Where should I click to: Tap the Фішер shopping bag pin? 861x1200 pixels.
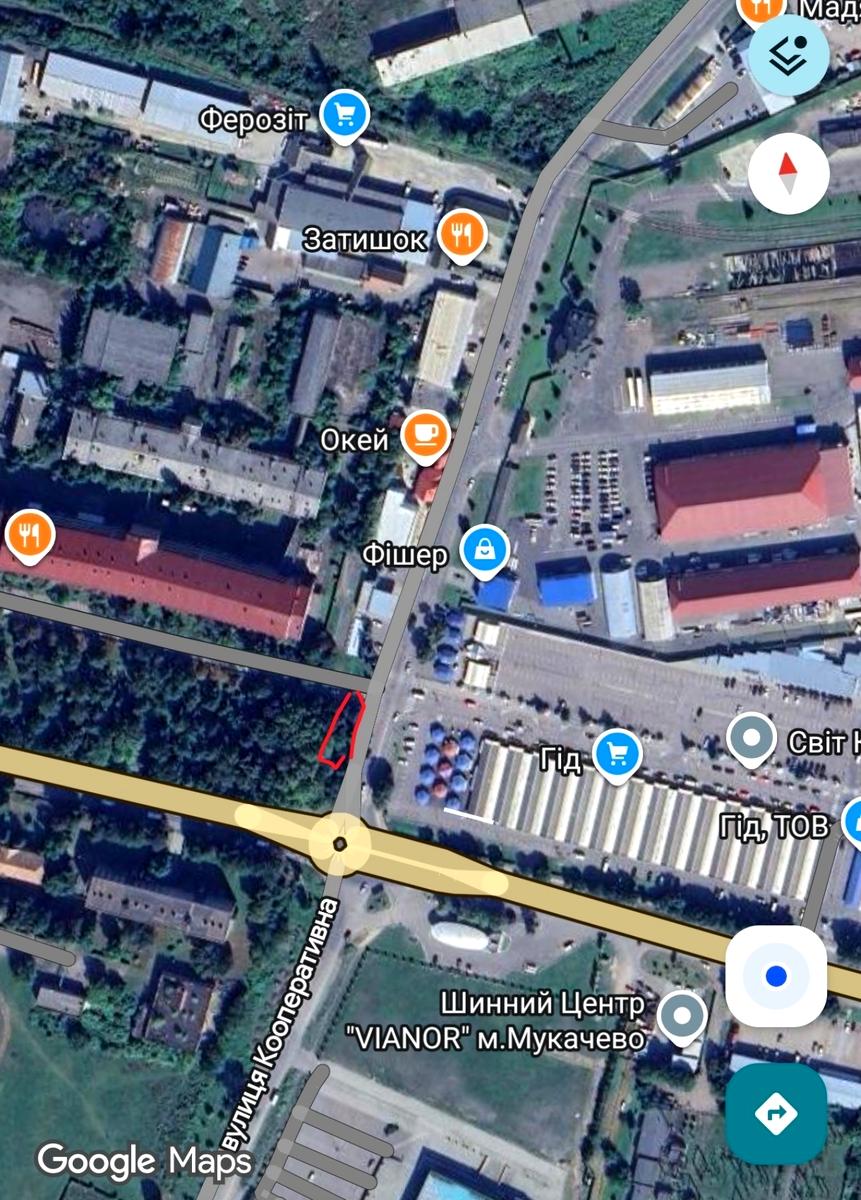click(485, 551)
